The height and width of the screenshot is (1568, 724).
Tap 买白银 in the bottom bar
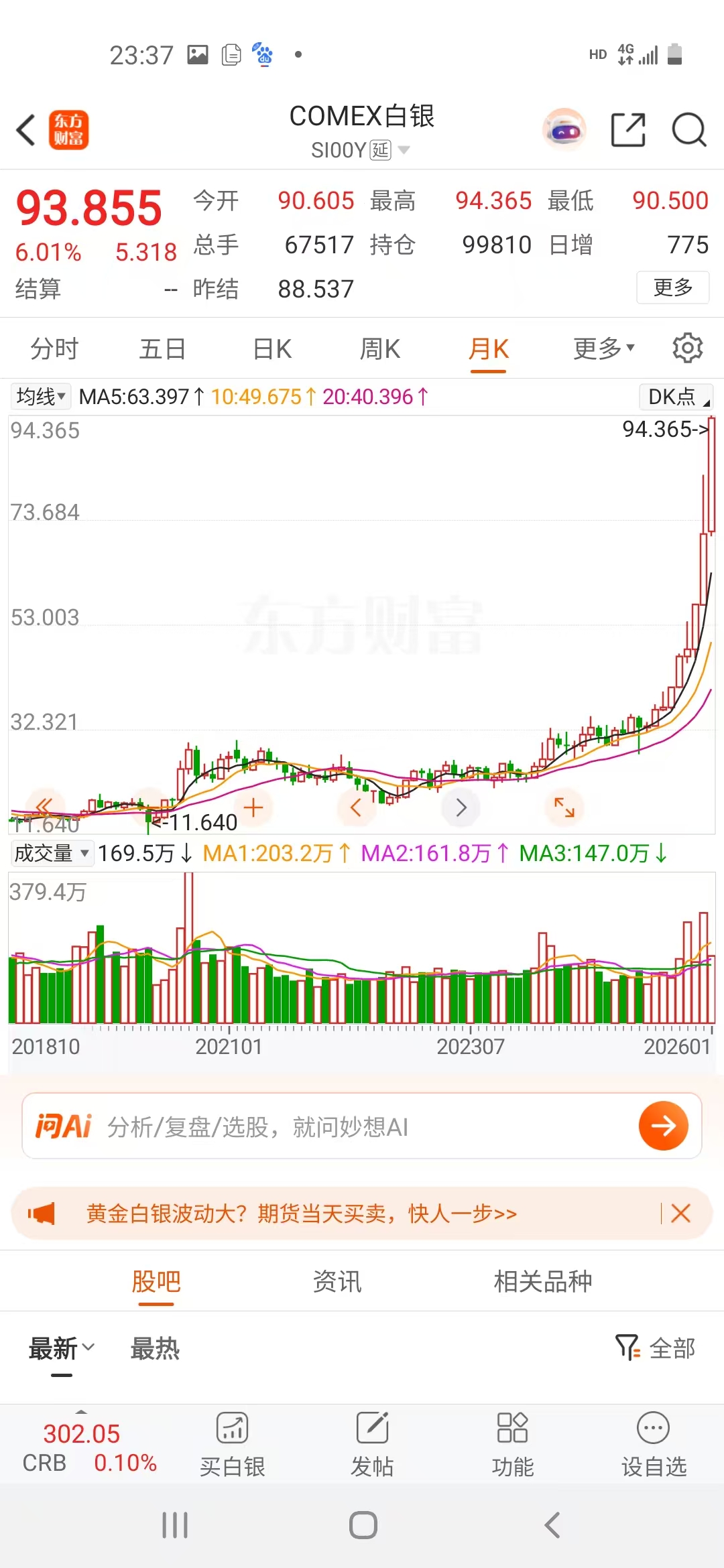click(232, 1444)
